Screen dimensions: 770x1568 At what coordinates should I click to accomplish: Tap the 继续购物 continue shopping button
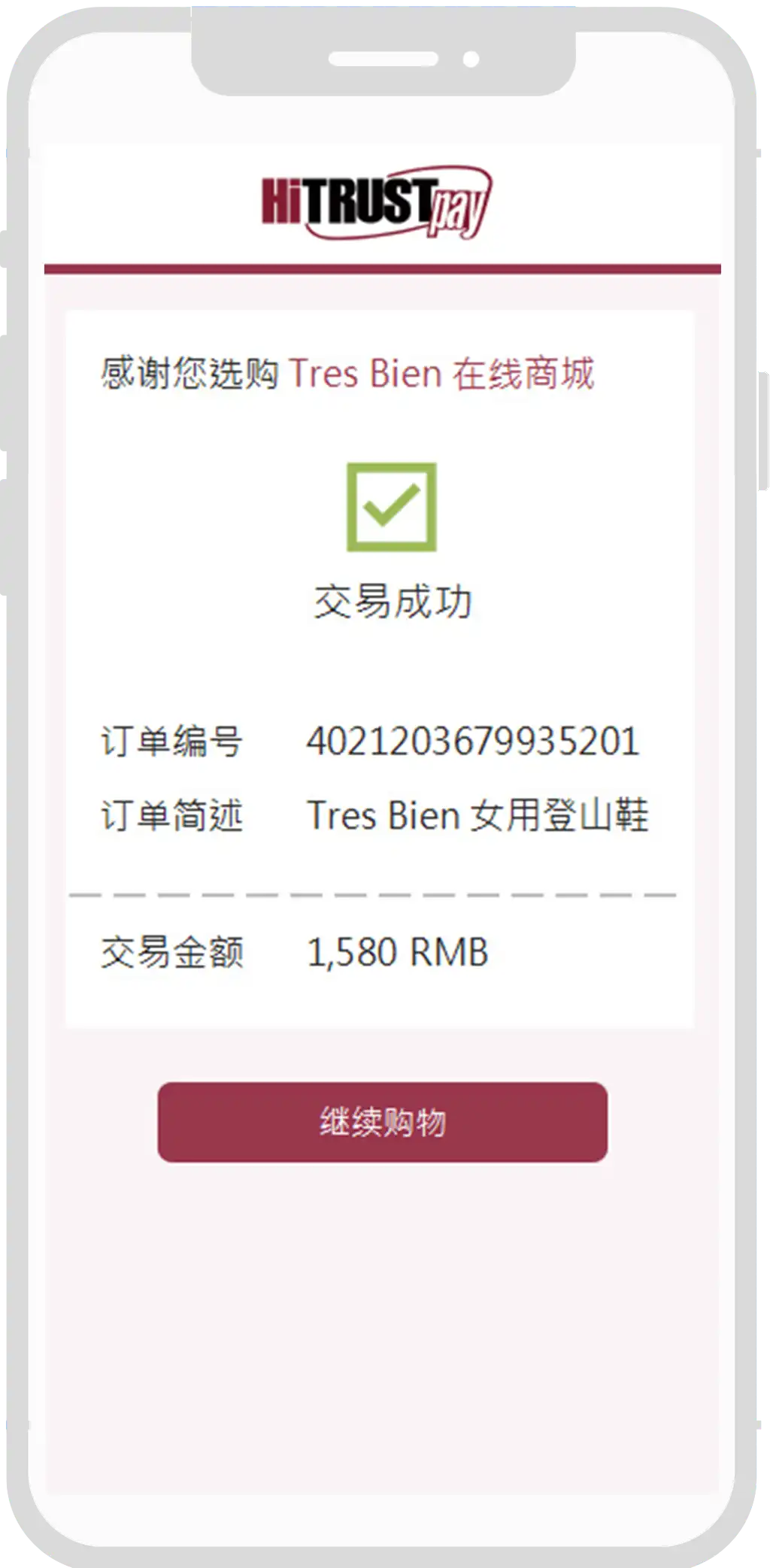click(x=382, y=1121)
